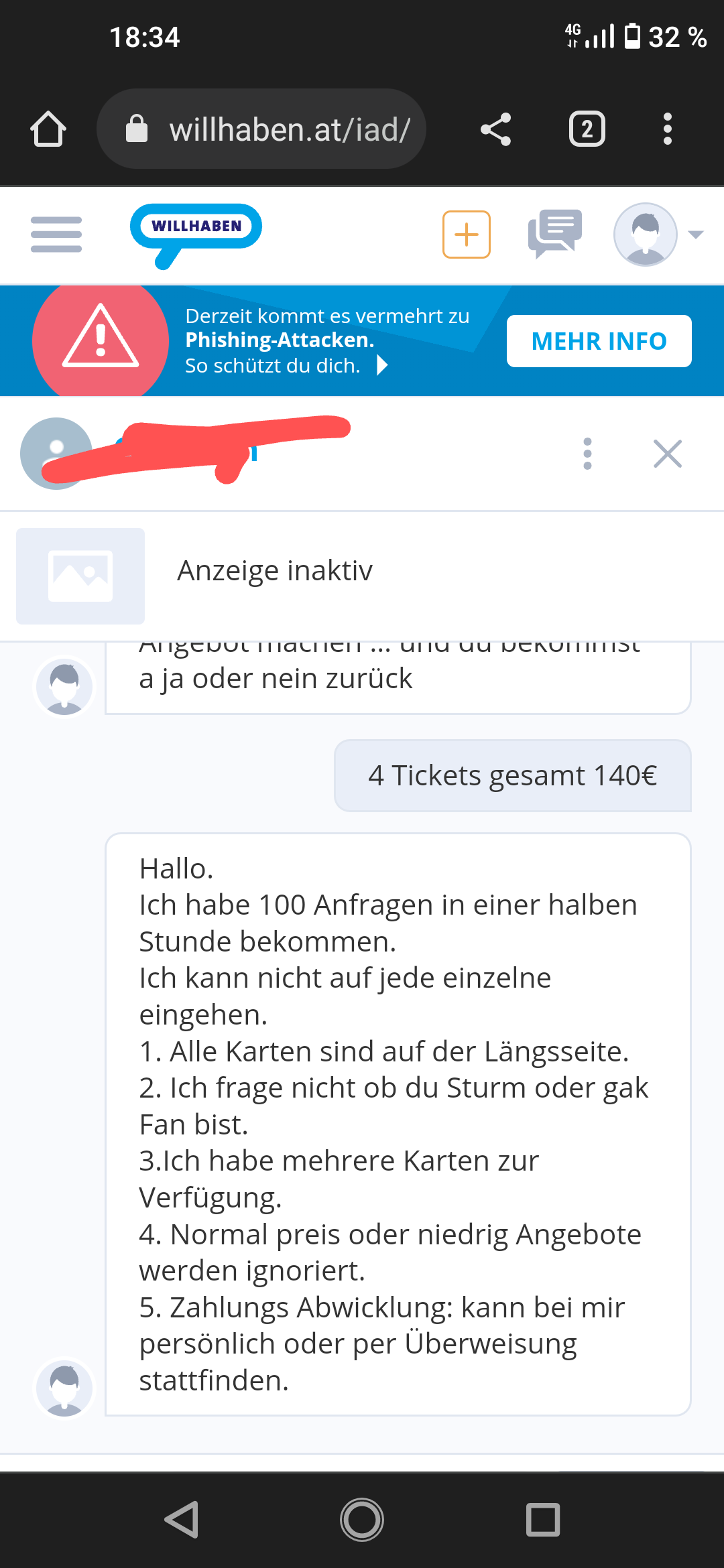Open the browser home page
The image size is (724, 1568).
48,129
